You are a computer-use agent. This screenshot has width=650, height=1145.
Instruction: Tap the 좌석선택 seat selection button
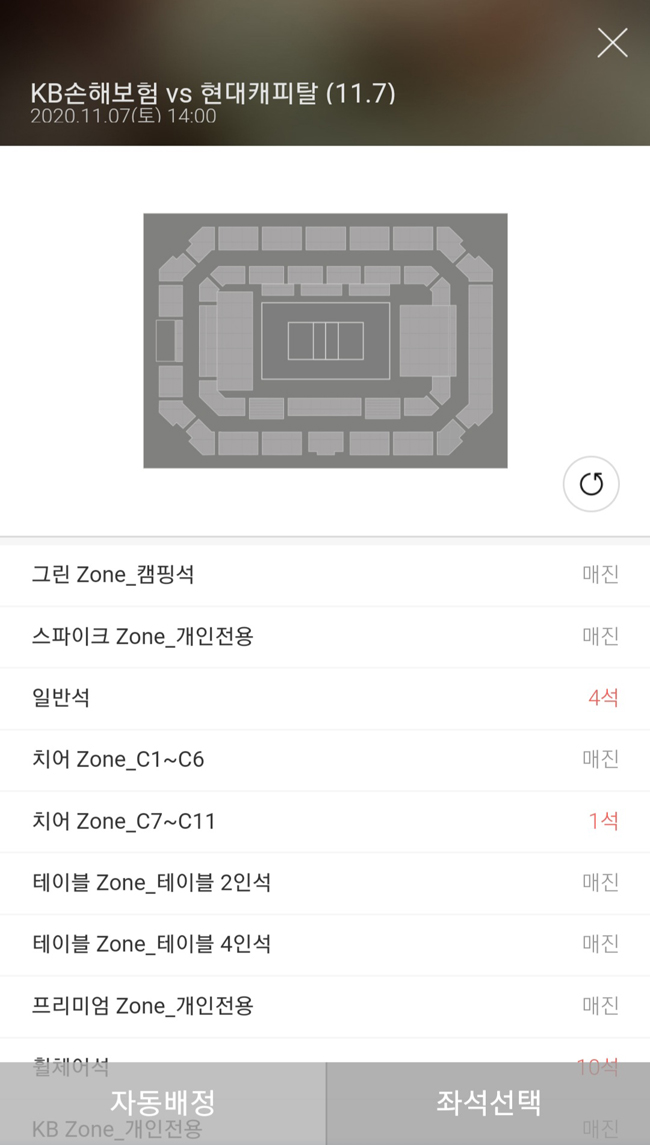(x=488, y=1103)
